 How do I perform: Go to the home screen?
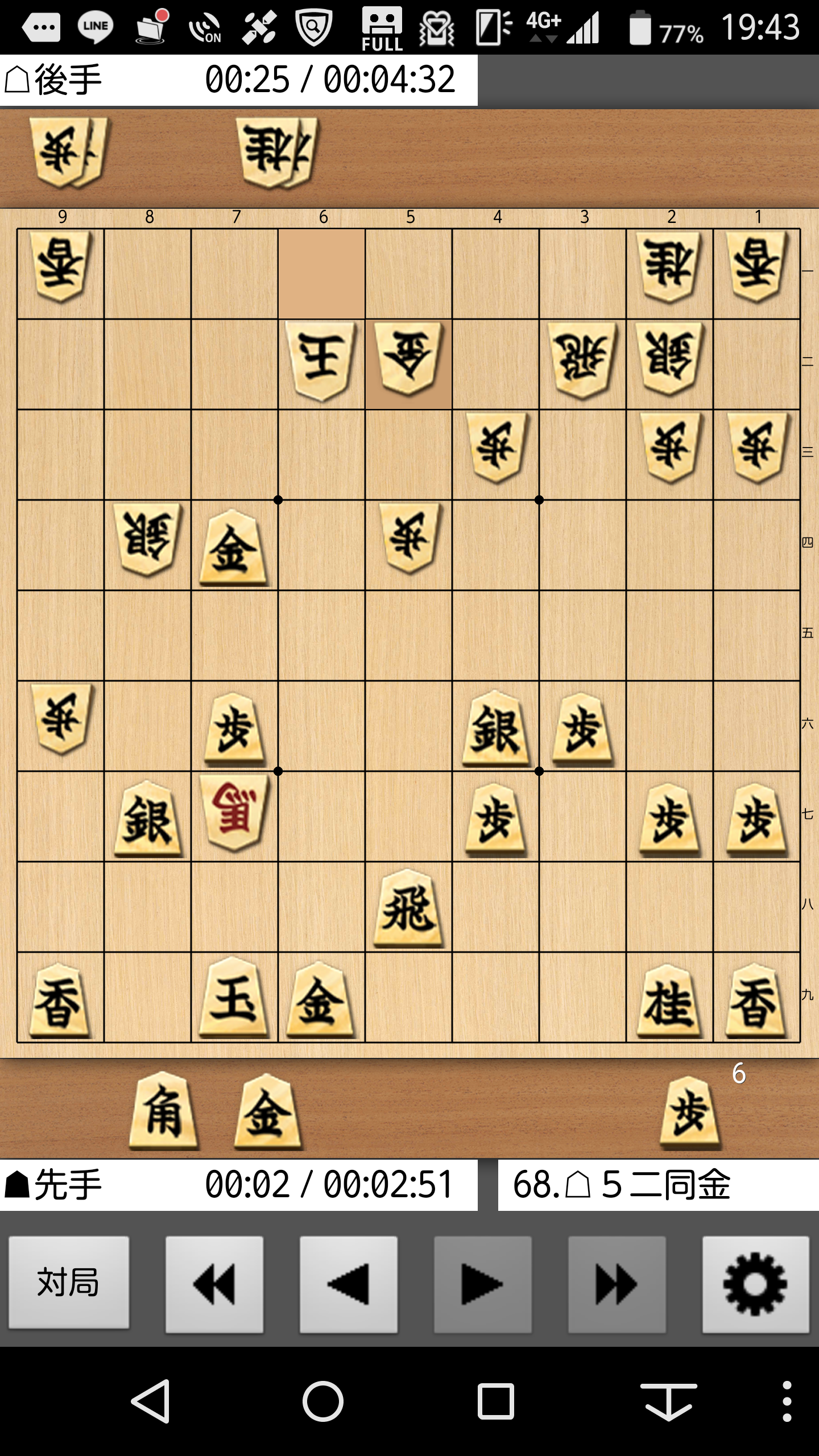tap(322, 1401)
